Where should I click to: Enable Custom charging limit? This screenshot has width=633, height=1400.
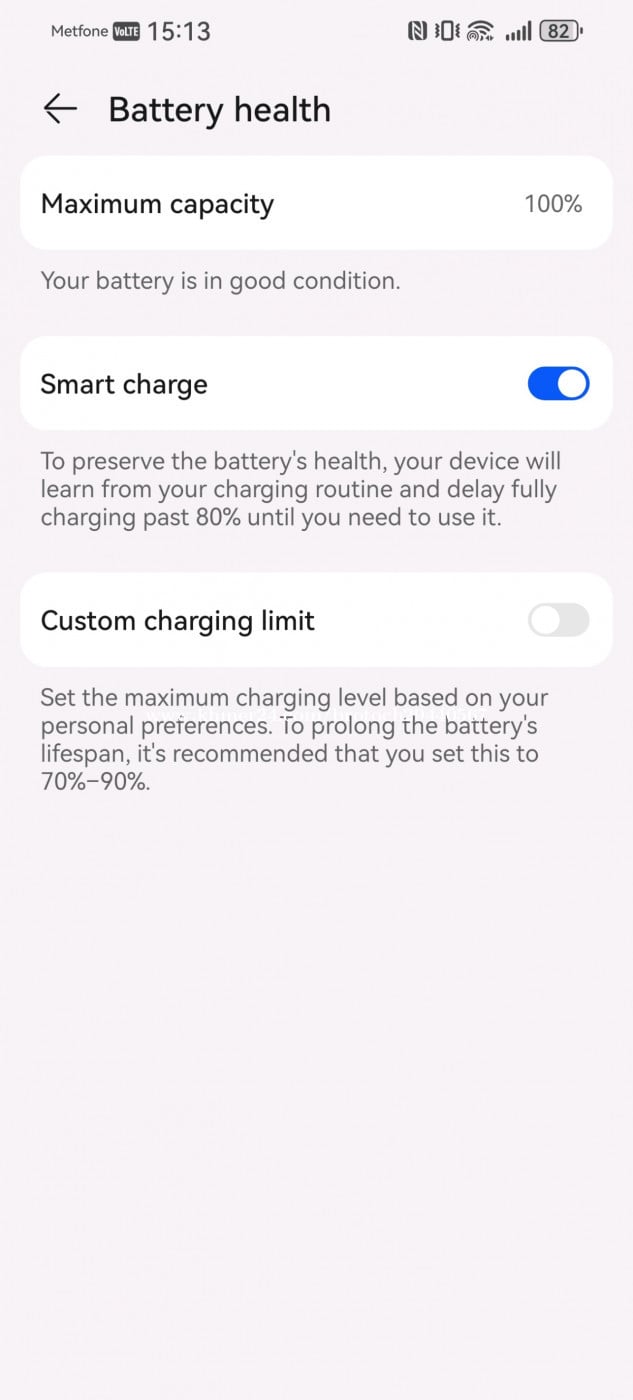558,620
